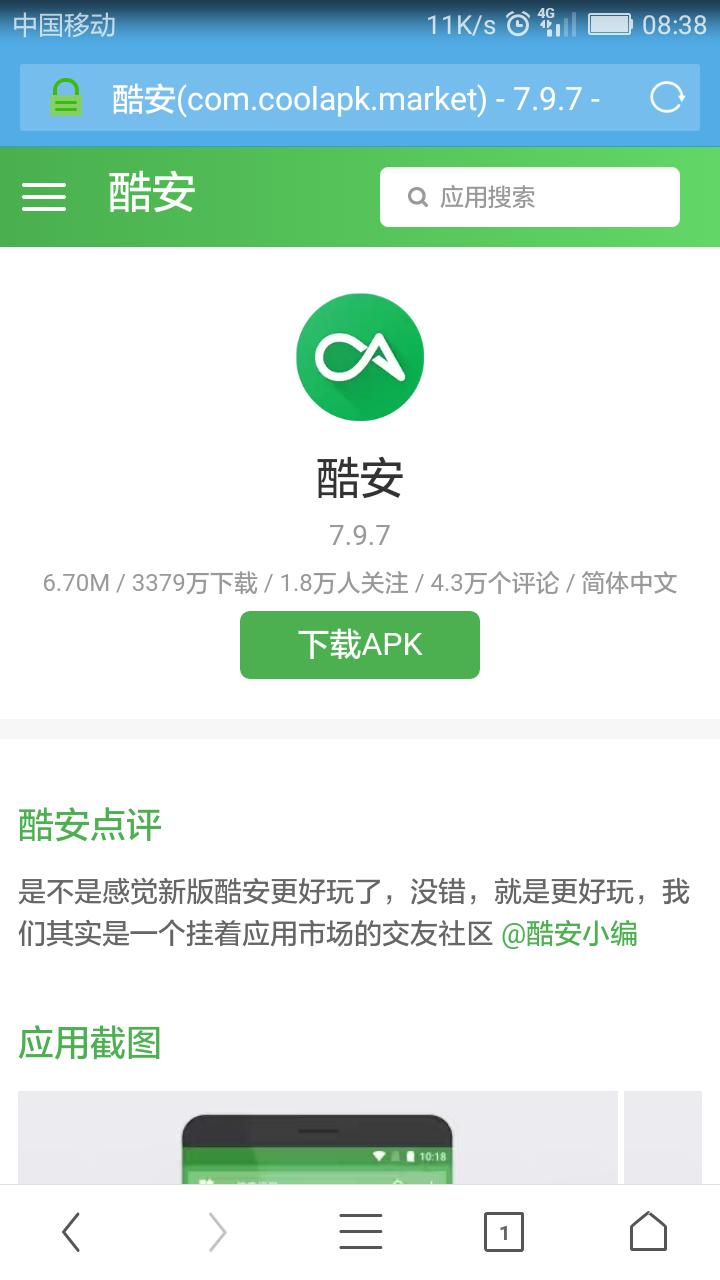Open the tab switcher showing 1
This screenshot has height=1280, width=720.
tap(505, 1232)
